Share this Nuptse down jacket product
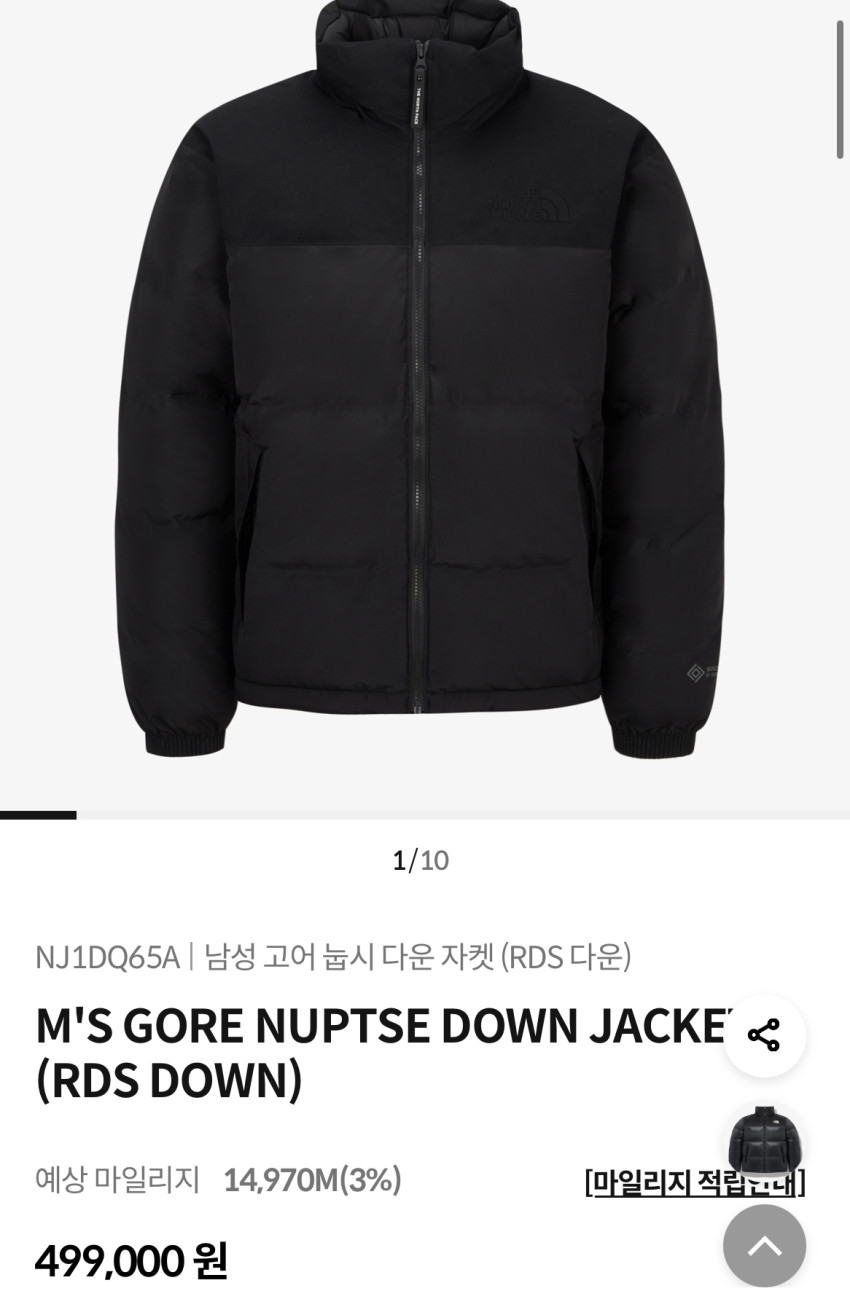850x1307 pixels. [x=764, y=1035]
